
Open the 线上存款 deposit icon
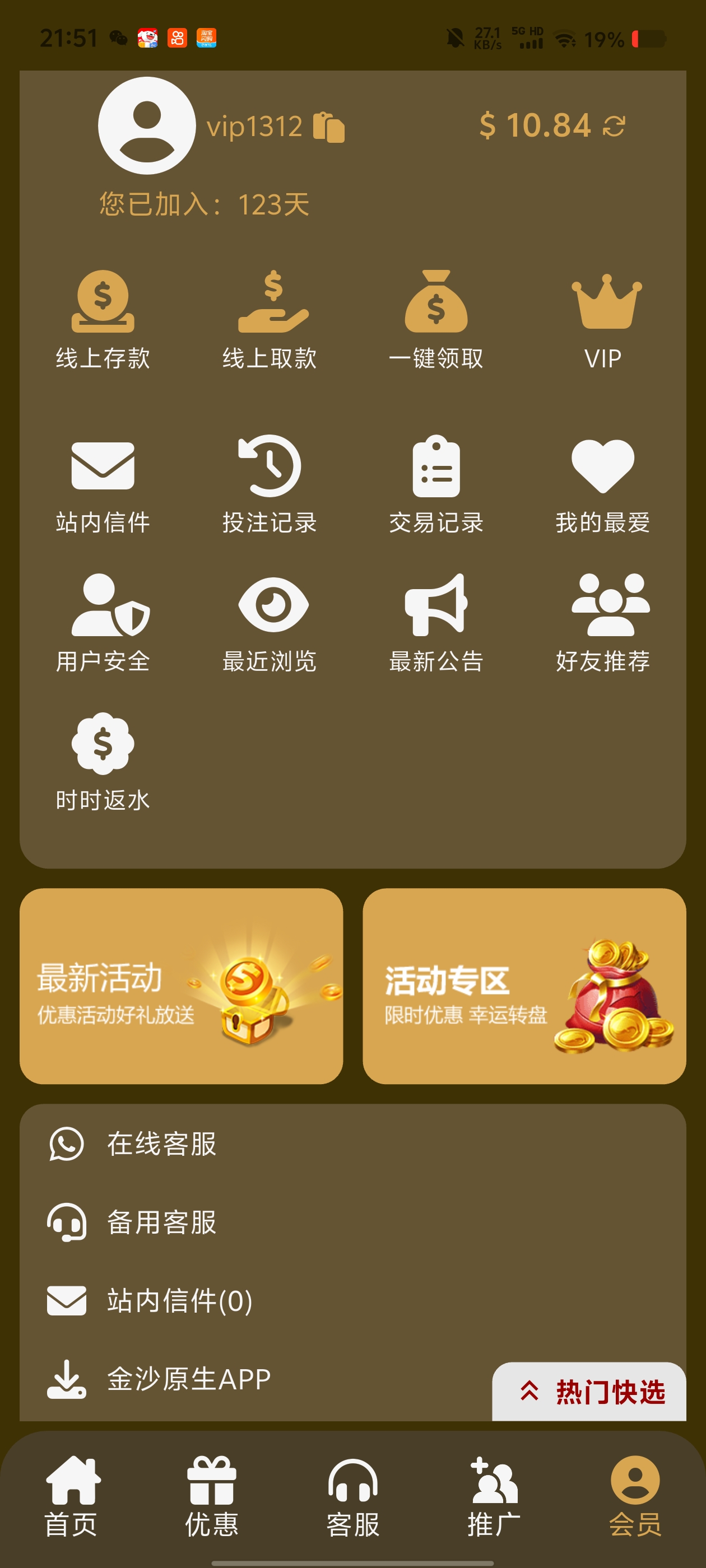(x=103, y=316)
